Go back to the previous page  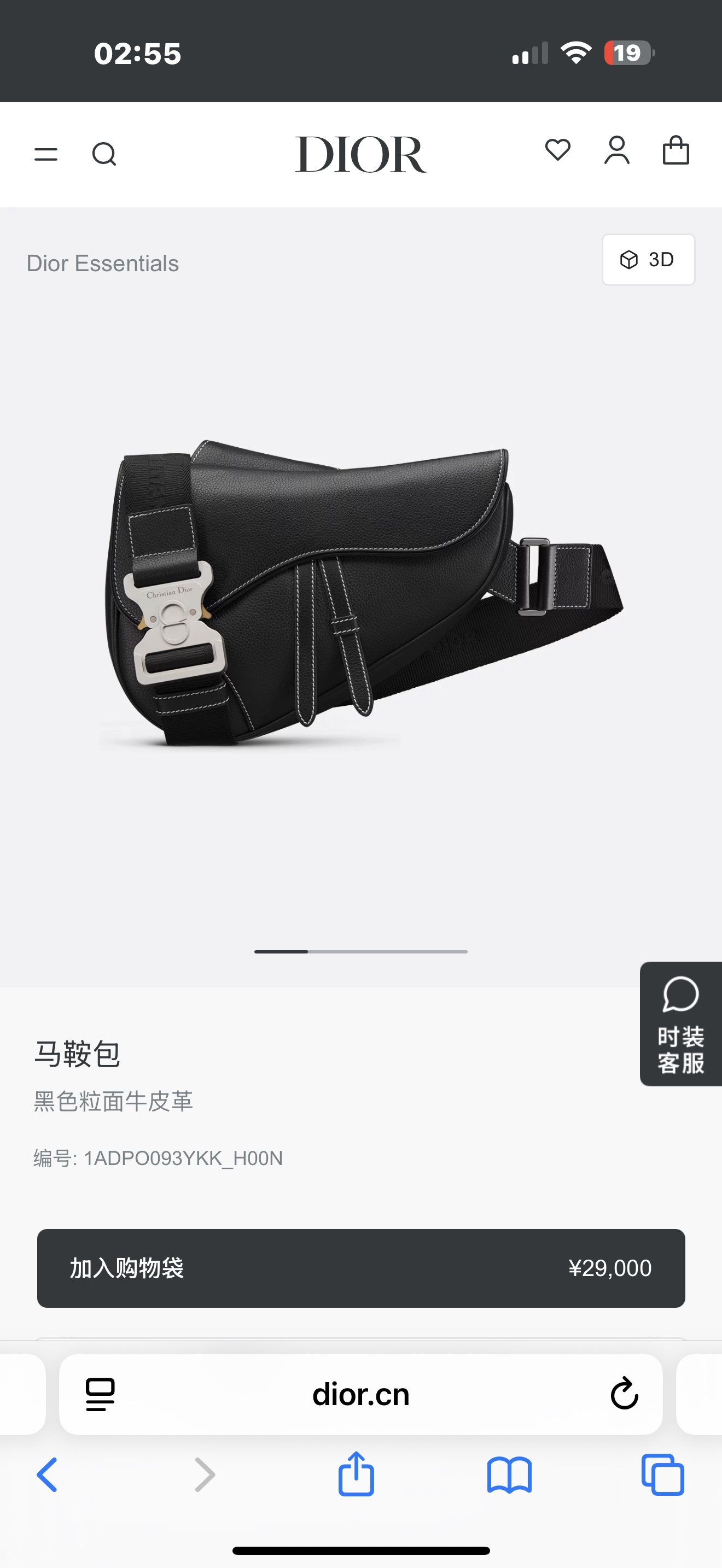48,1475
